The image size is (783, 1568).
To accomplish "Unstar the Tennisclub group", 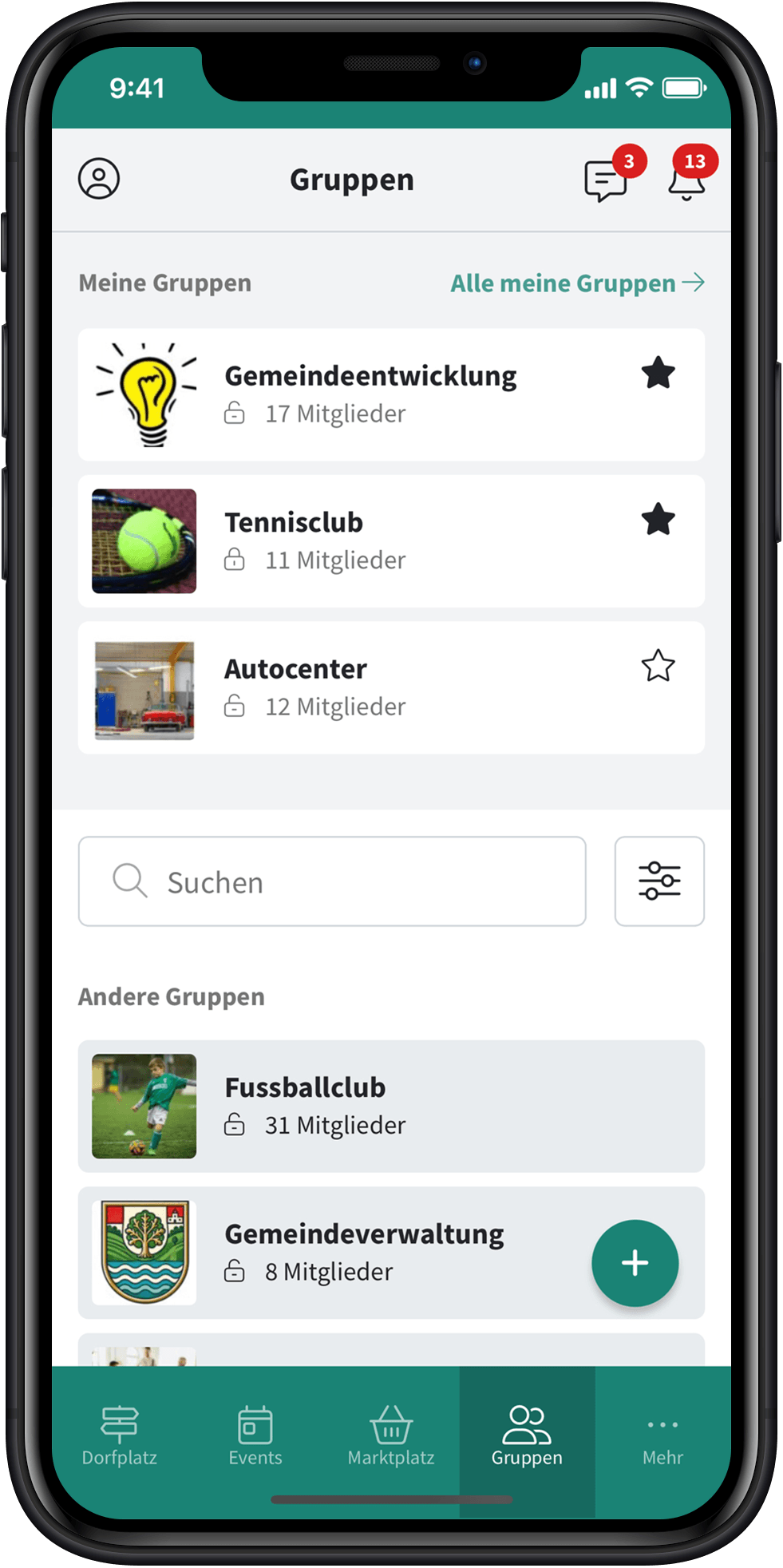I will [x=658, y=519].
